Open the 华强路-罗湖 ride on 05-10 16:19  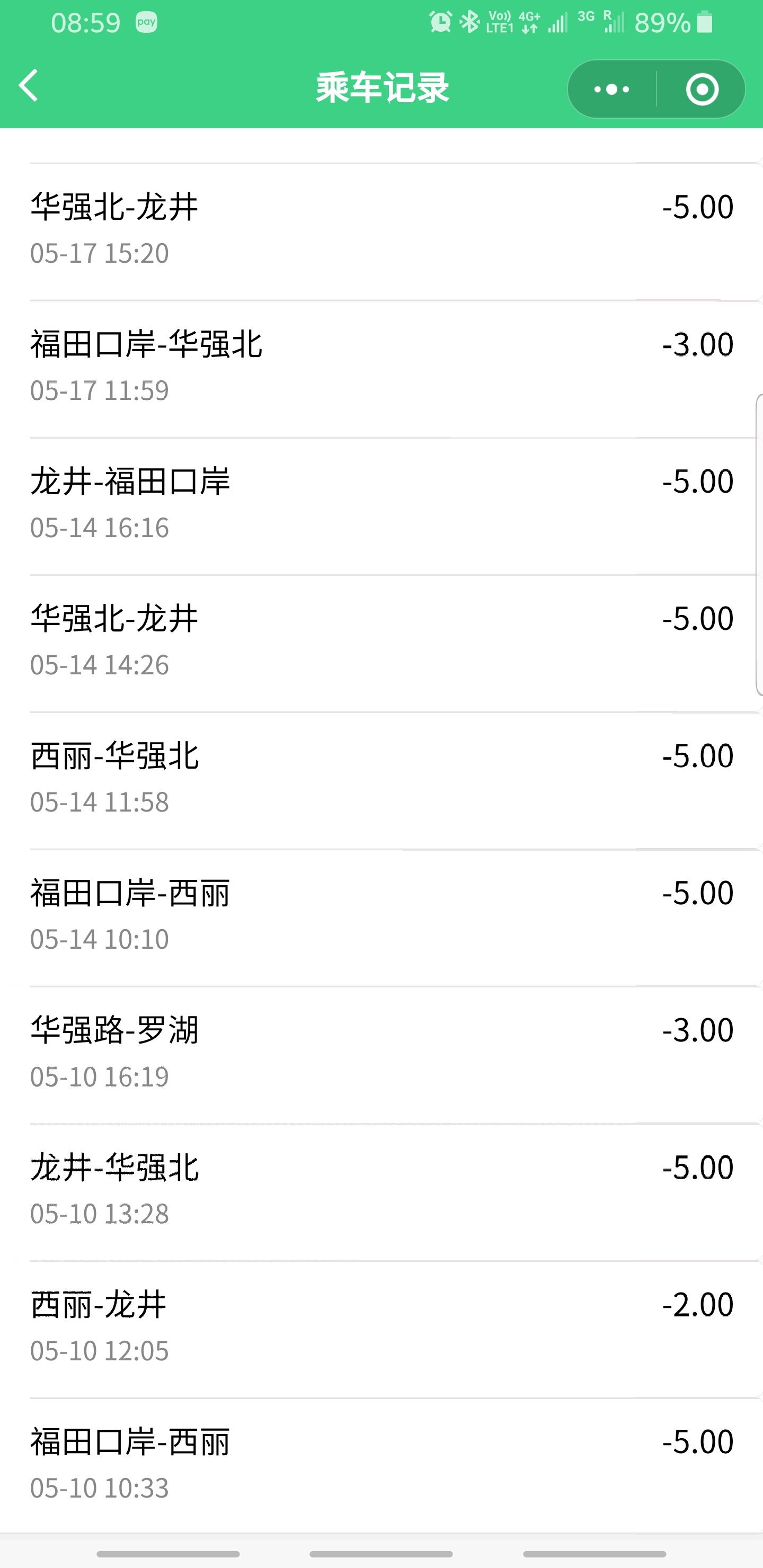[381, 1055]
